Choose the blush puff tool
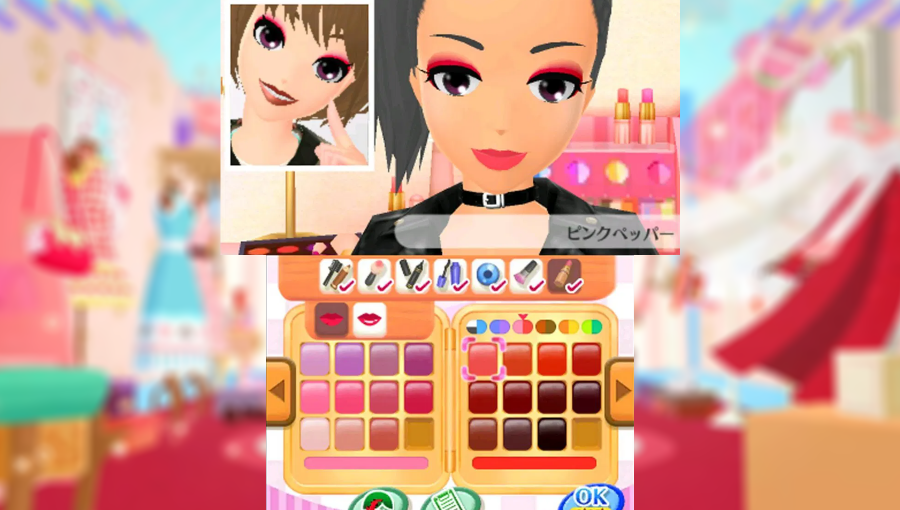The image size is (900, 510). point(372,274)
